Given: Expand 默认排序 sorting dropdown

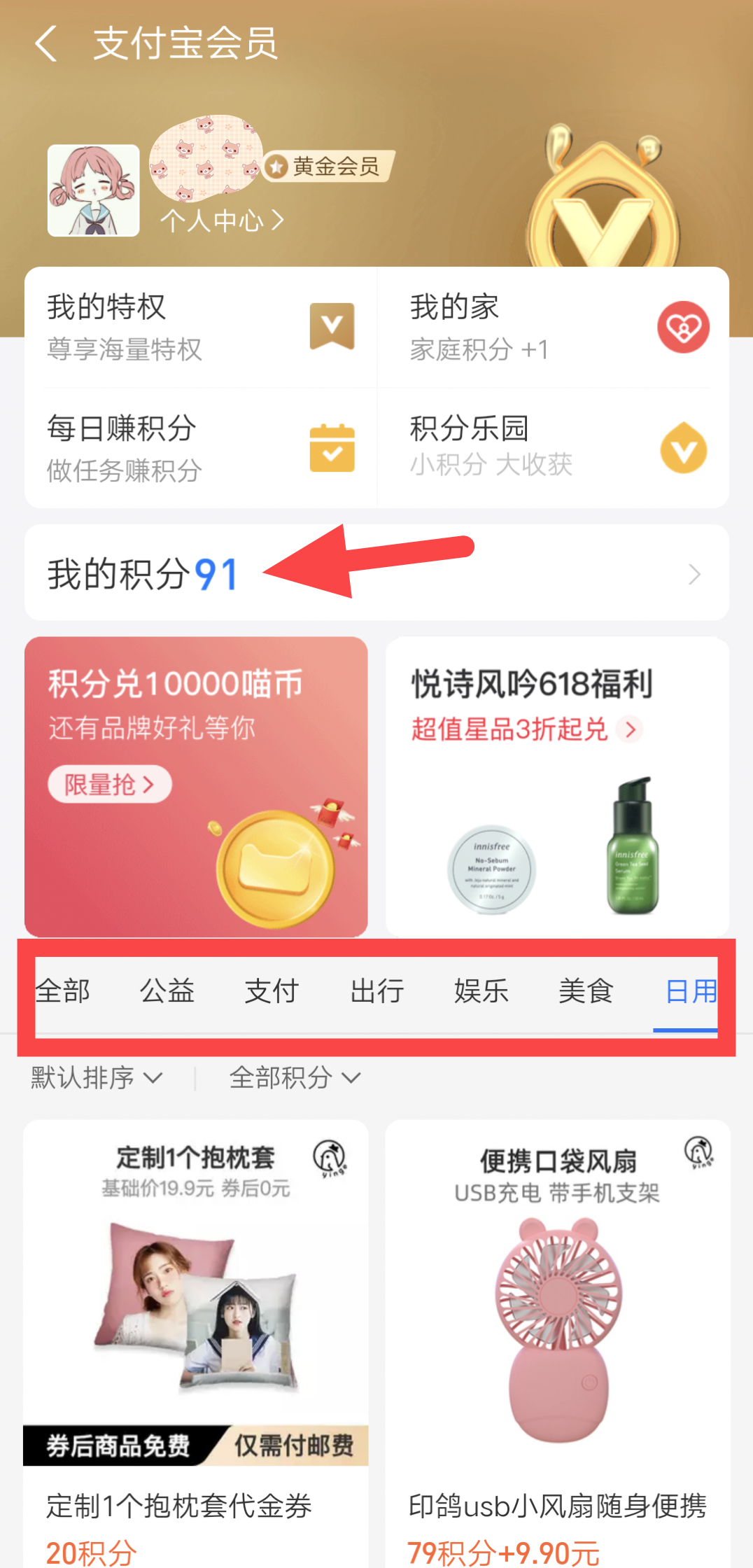Looking at the screenshot, I should point(97,1078).
